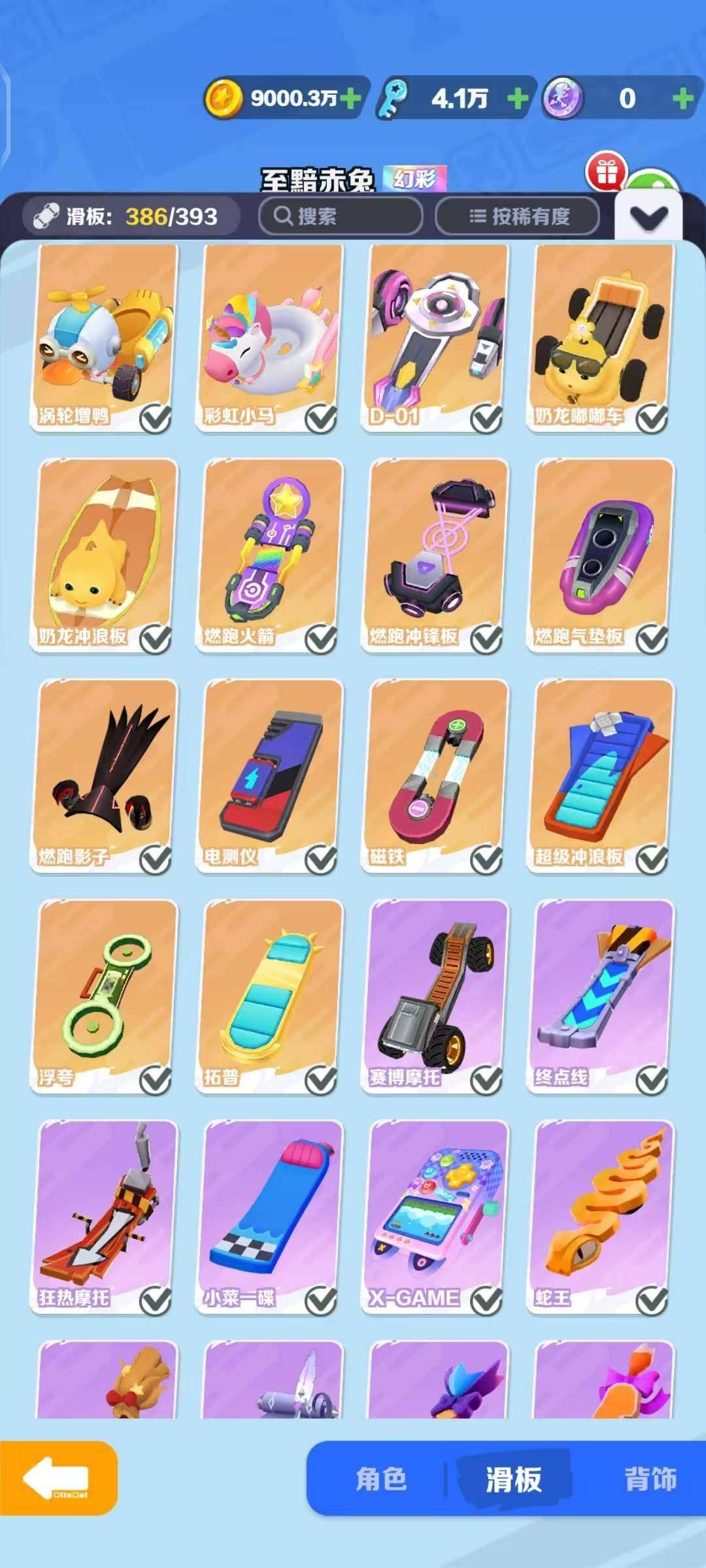
Task: Select the 终点线 skateboard card
Action: [x=601, y=996]
